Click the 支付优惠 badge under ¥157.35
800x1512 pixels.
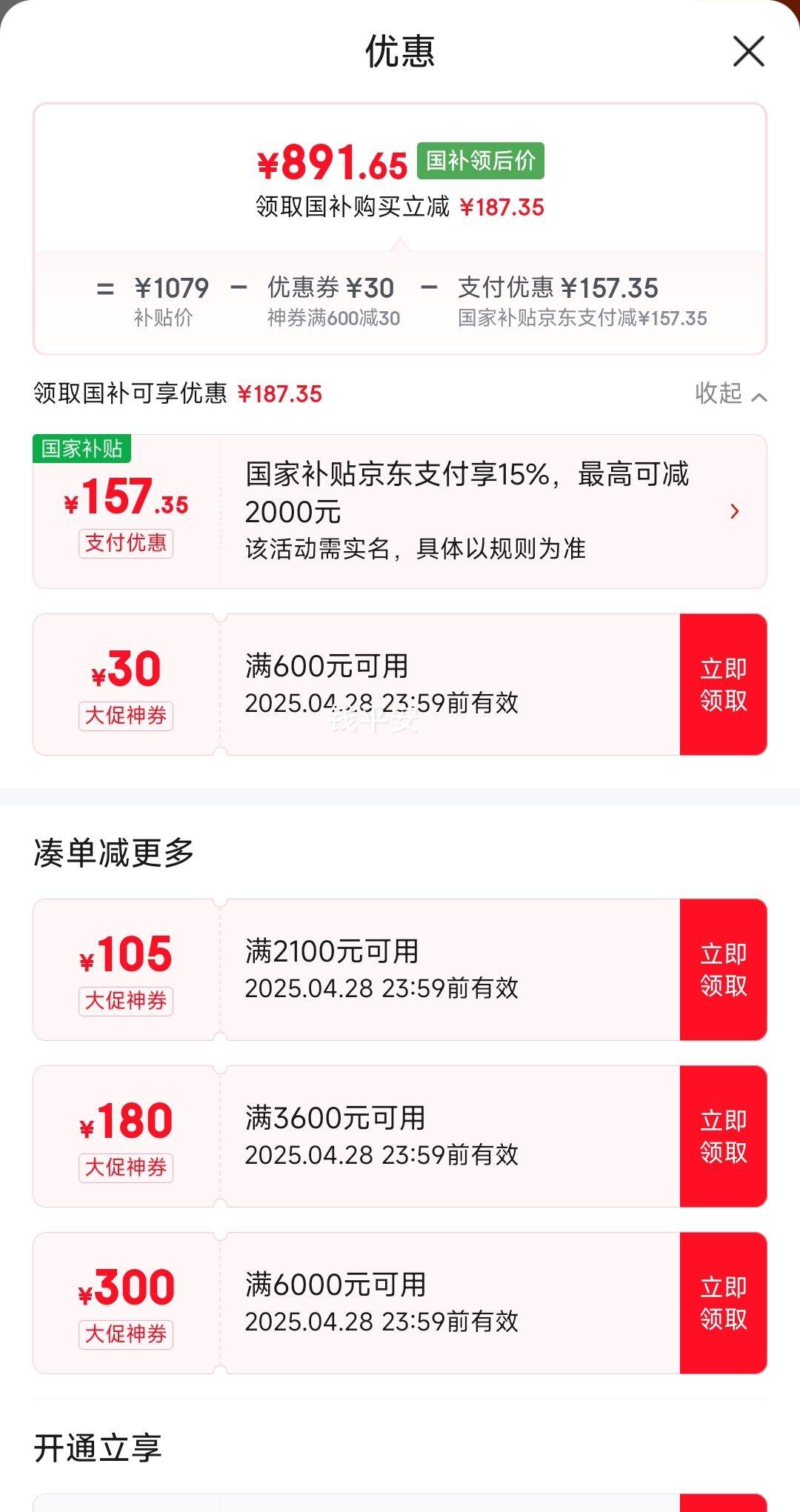coord(126,544)
